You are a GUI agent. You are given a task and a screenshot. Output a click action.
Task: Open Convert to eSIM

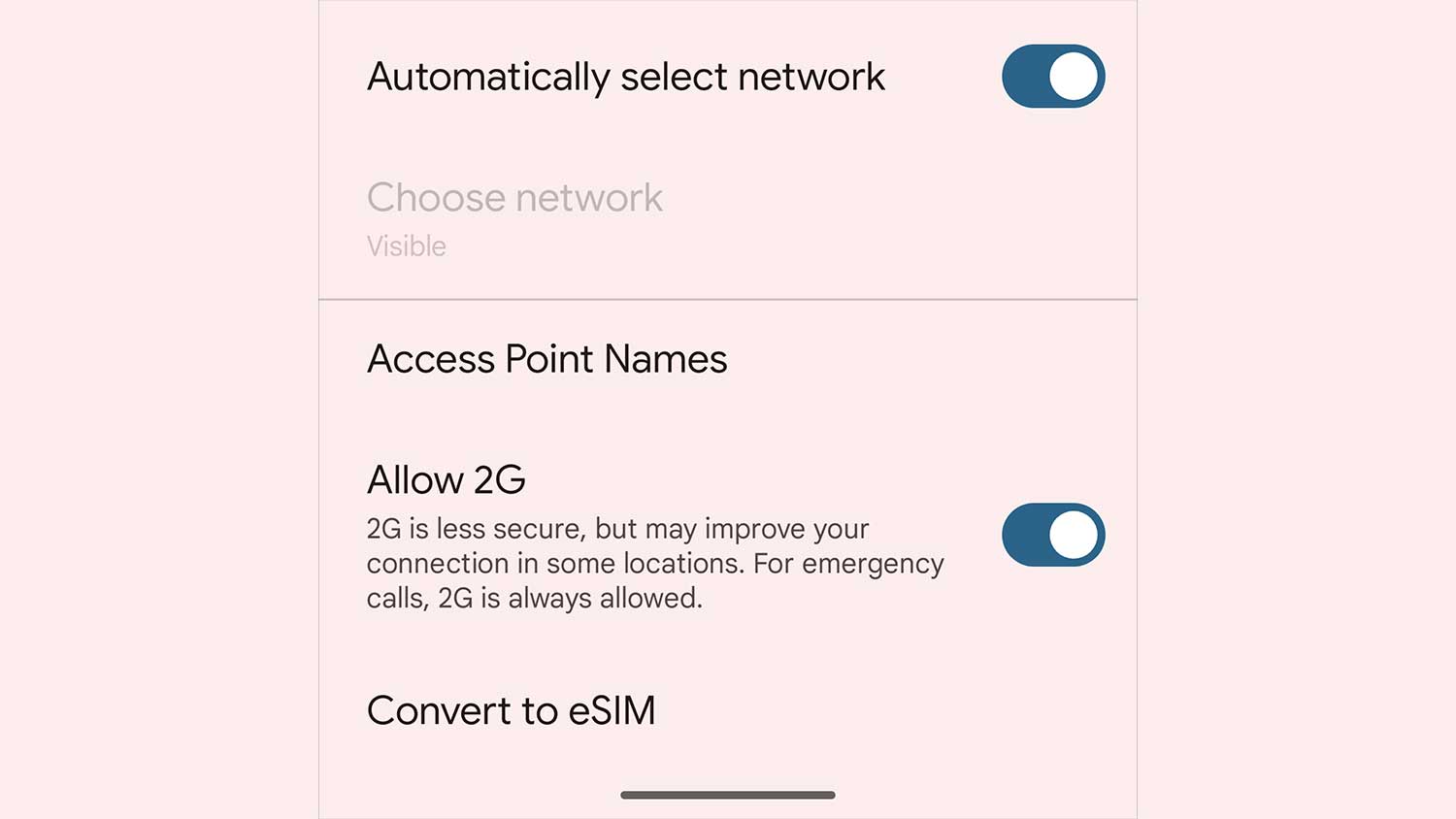[511, 710]
